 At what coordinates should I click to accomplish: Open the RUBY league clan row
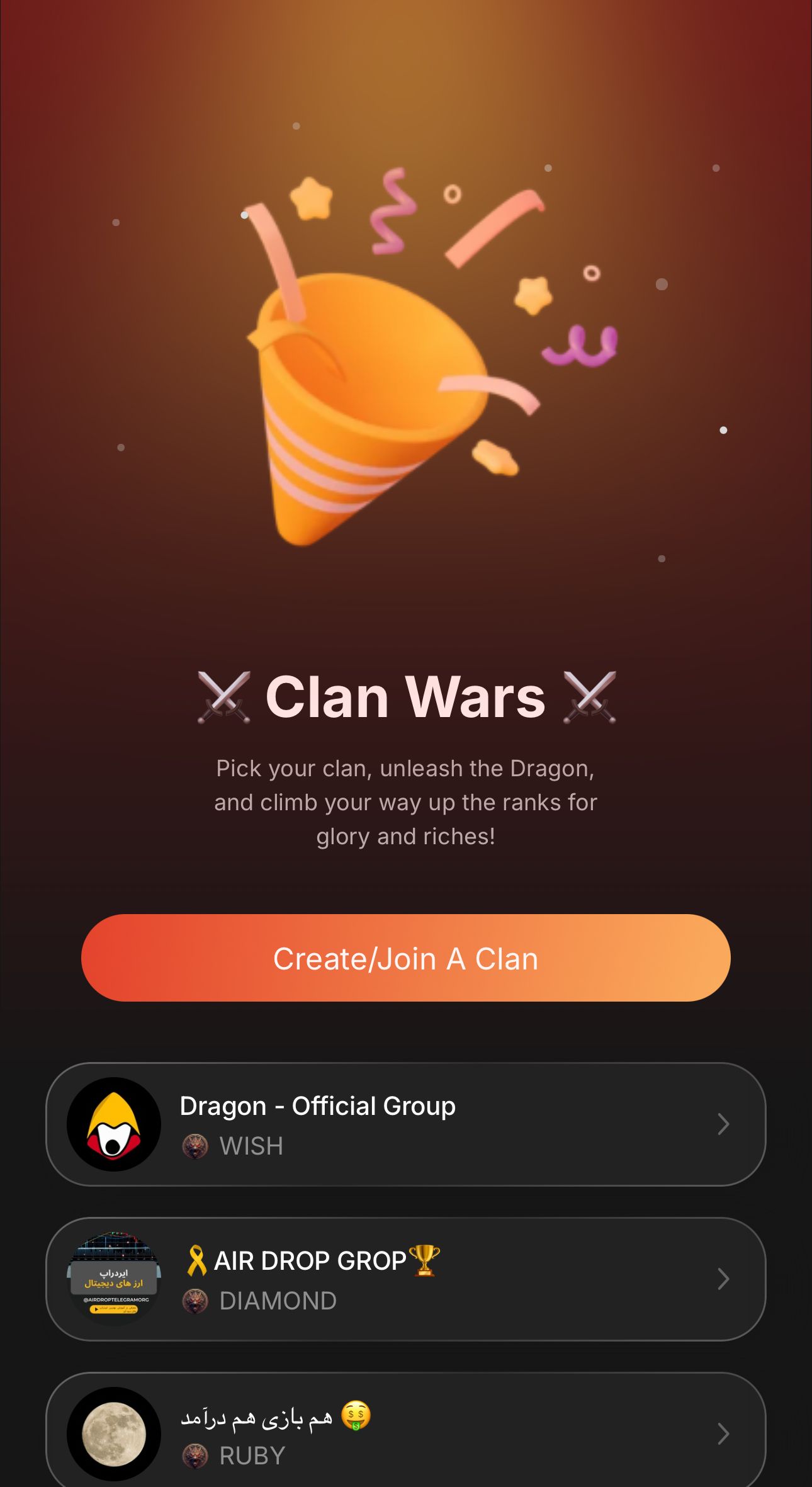[405, 1434]
